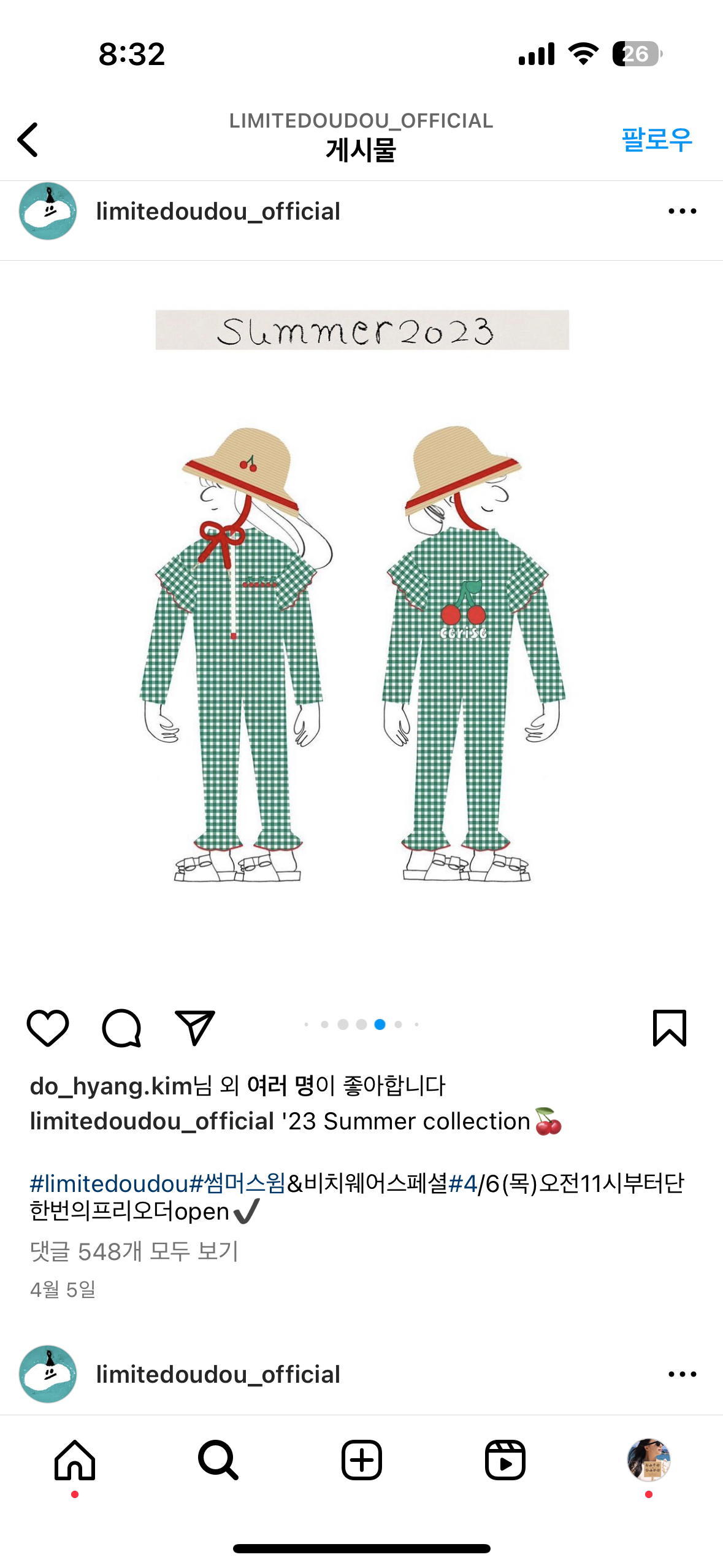The image size is (723, 1568).
Task: Bookmark the Summer2023 post
Action: 669,1028
